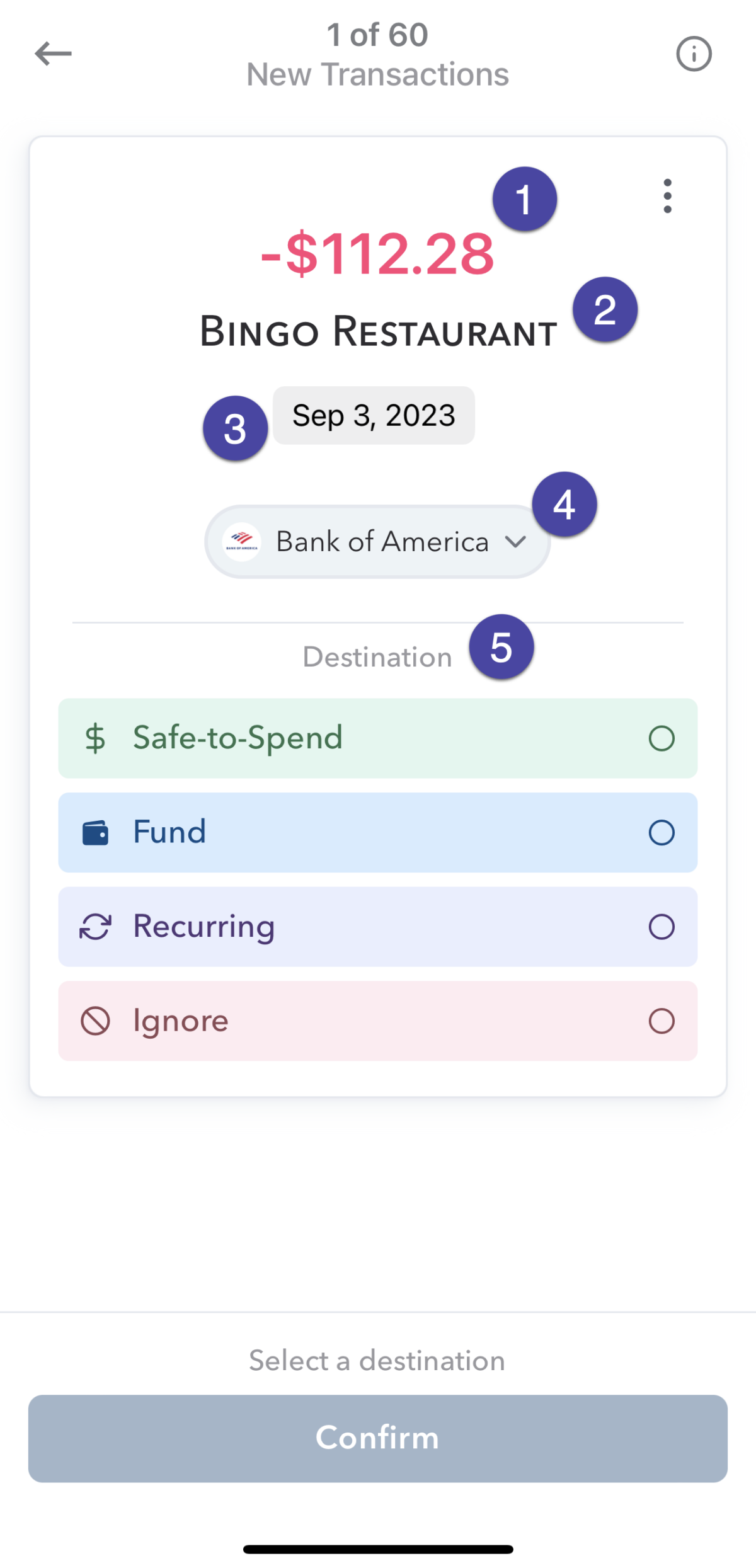Open the chevron beside Bank of America
The image size is (756, 1568).
click(515, 542)
